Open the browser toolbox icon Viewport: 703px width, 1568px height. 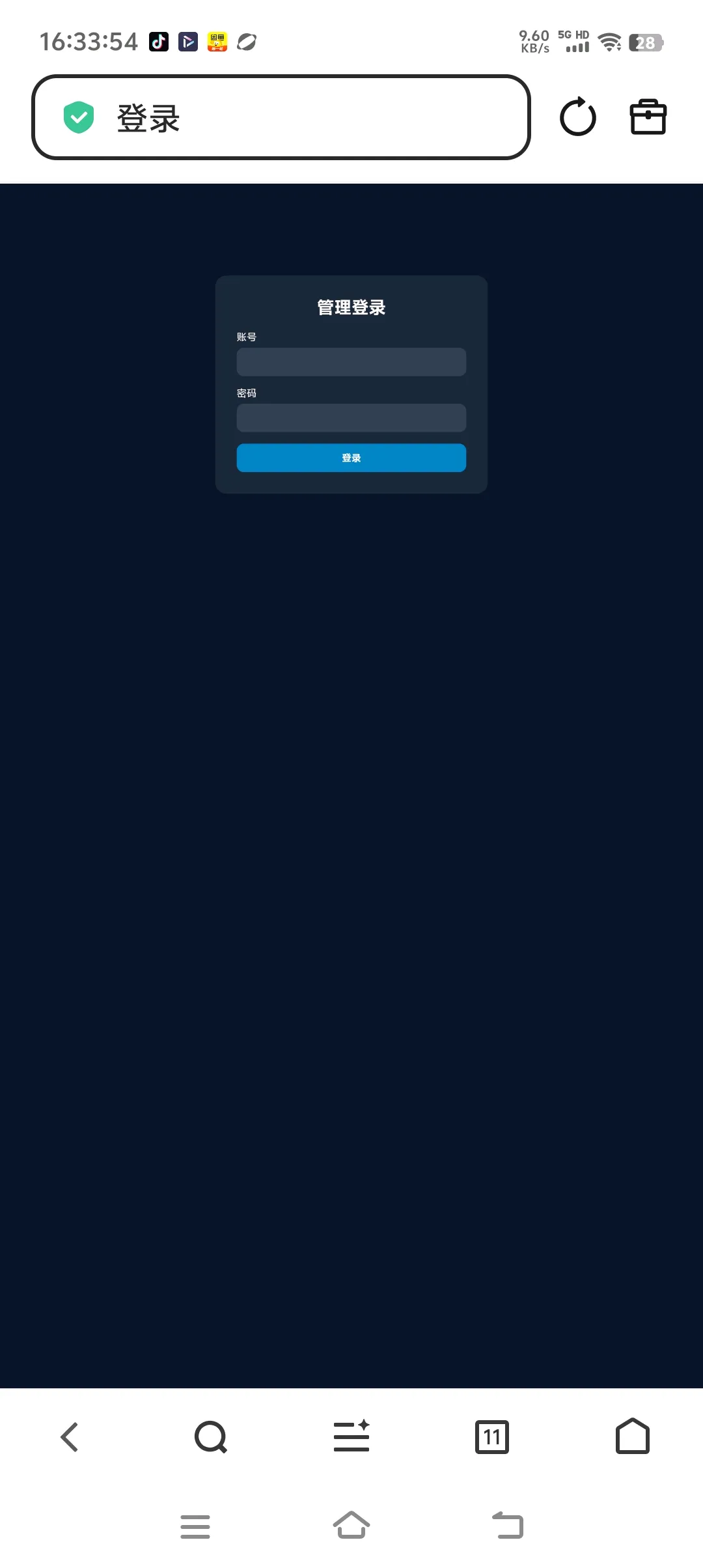[648, 118]
